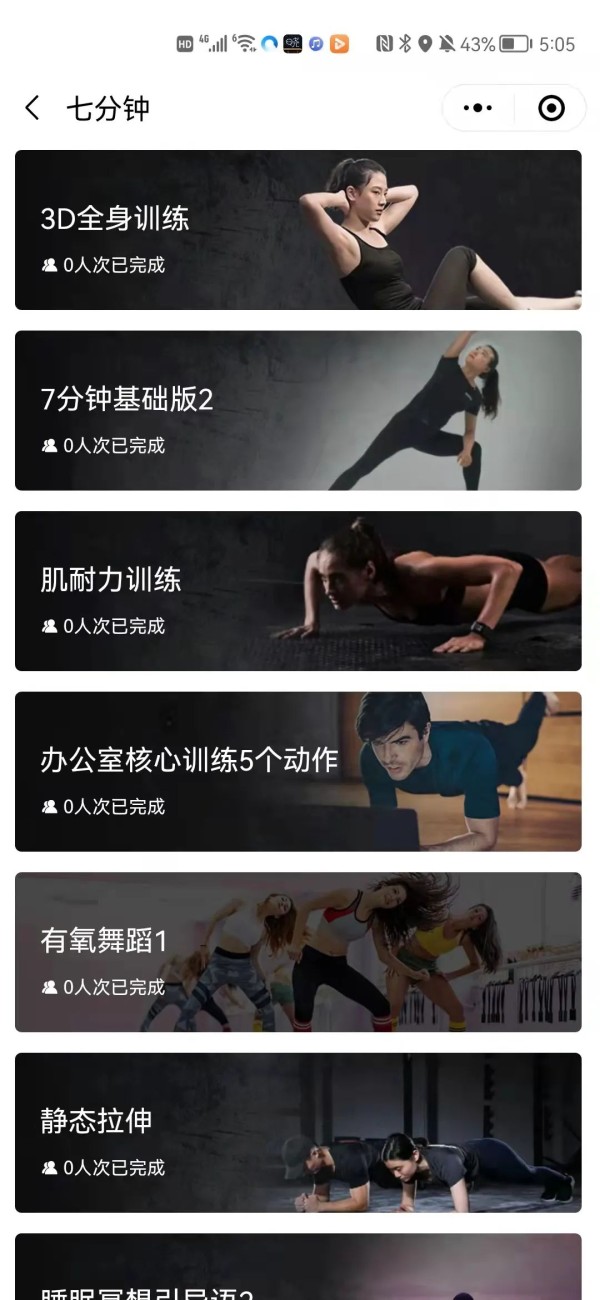View the 静态拉伸 stretching course
The image size is (600, 1300).
(298, 1132)
